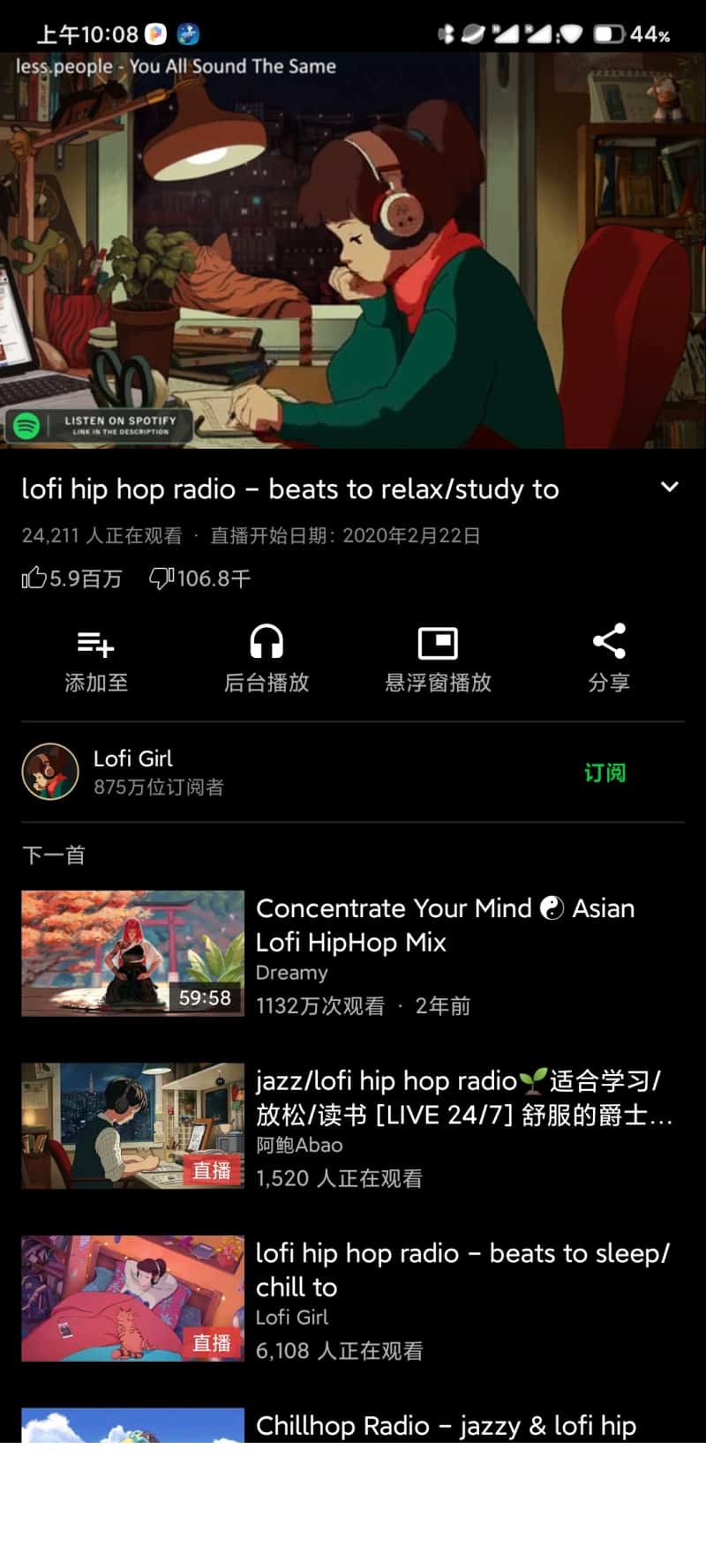Like the lofi hip hop radio stream
This screenshot has height=1568, width=706.
(35, 578)
